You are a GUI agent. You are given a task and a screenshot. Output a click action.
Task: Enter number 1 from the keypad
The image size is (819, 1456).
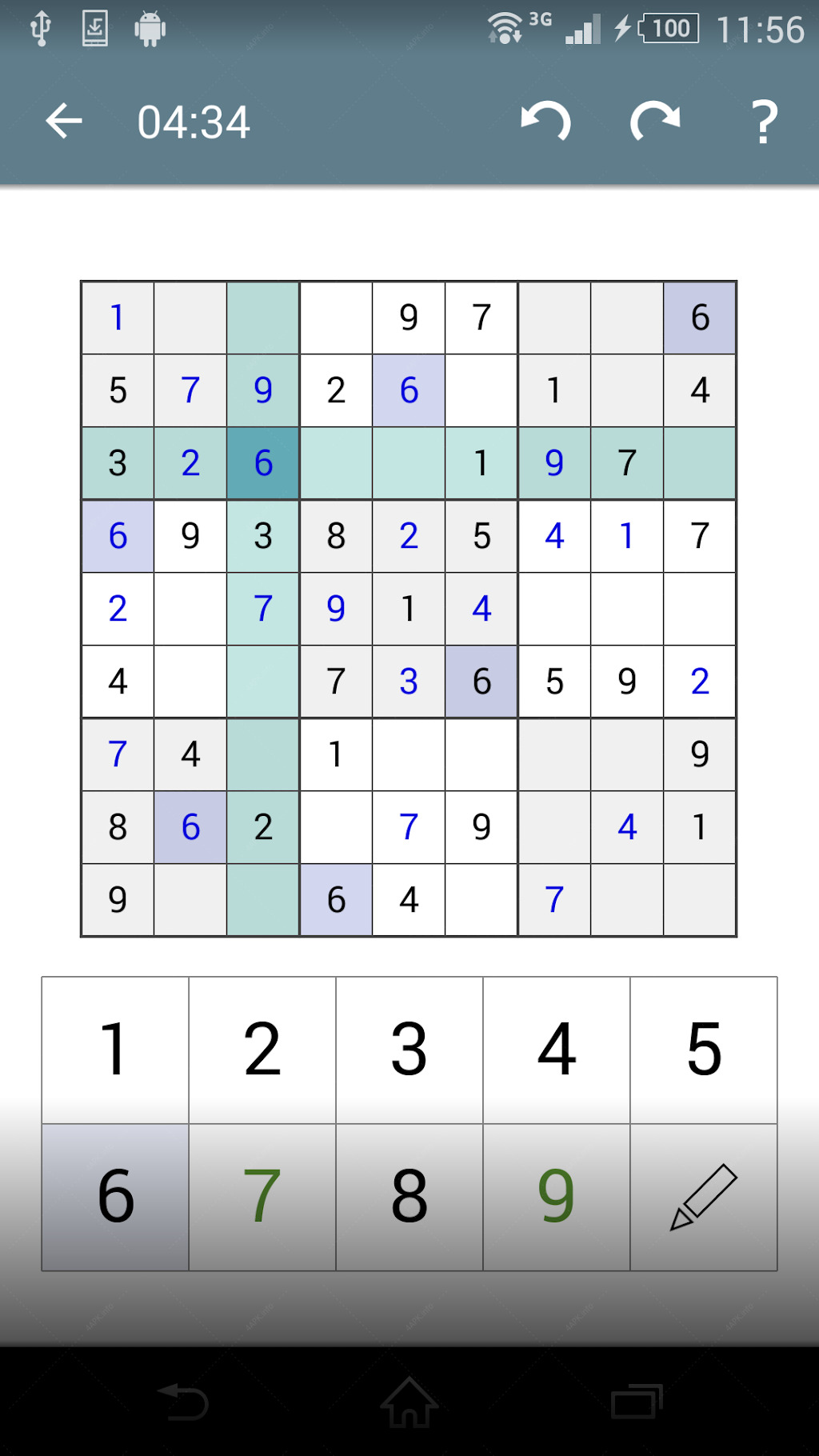(x=115, y=1050)
